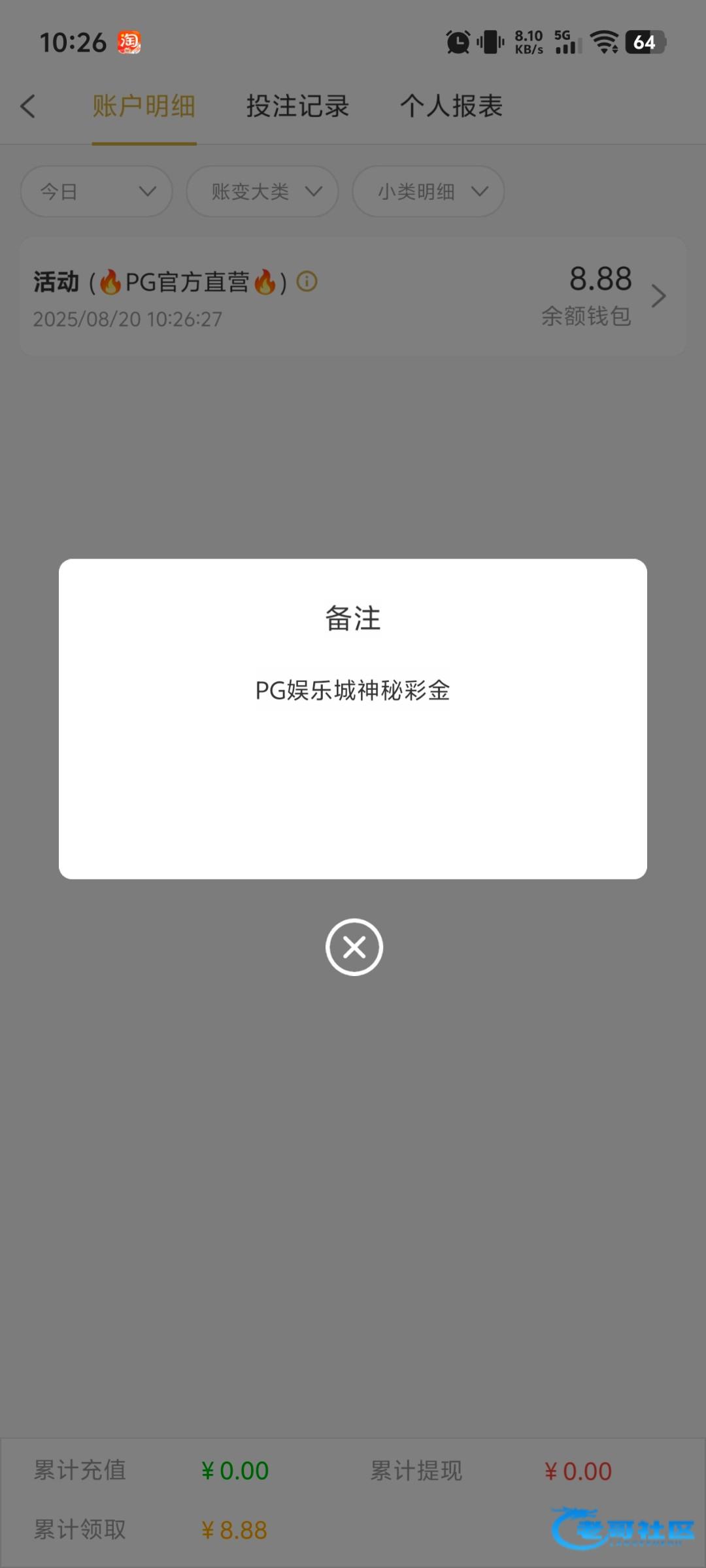Expand the 小类明细 dropdown
This screenshot has width=706, height=1568.
pyautogui.click(x=428, y=191)
